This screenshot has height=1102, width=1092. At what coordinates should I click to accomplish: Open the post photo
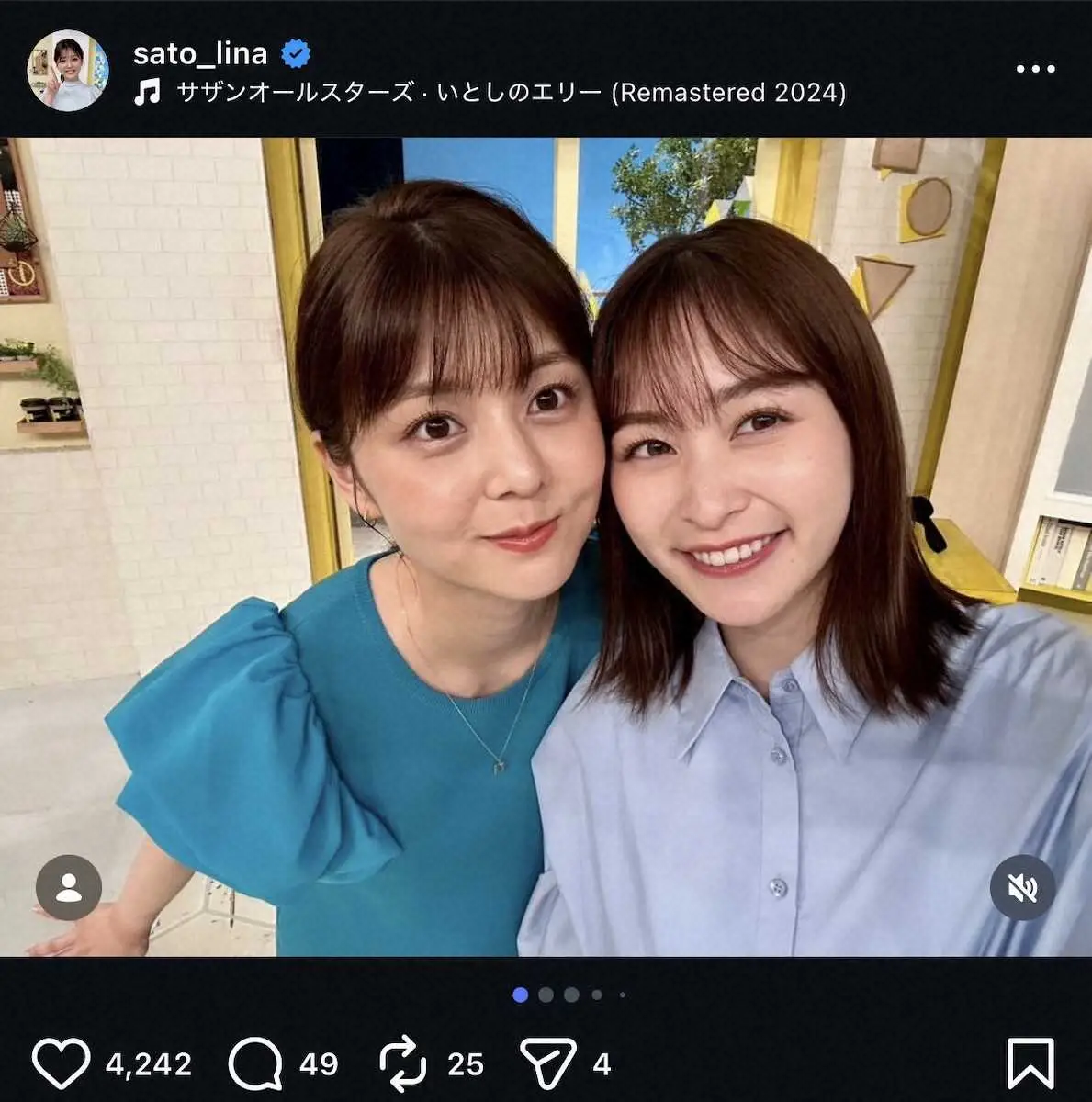546,546
